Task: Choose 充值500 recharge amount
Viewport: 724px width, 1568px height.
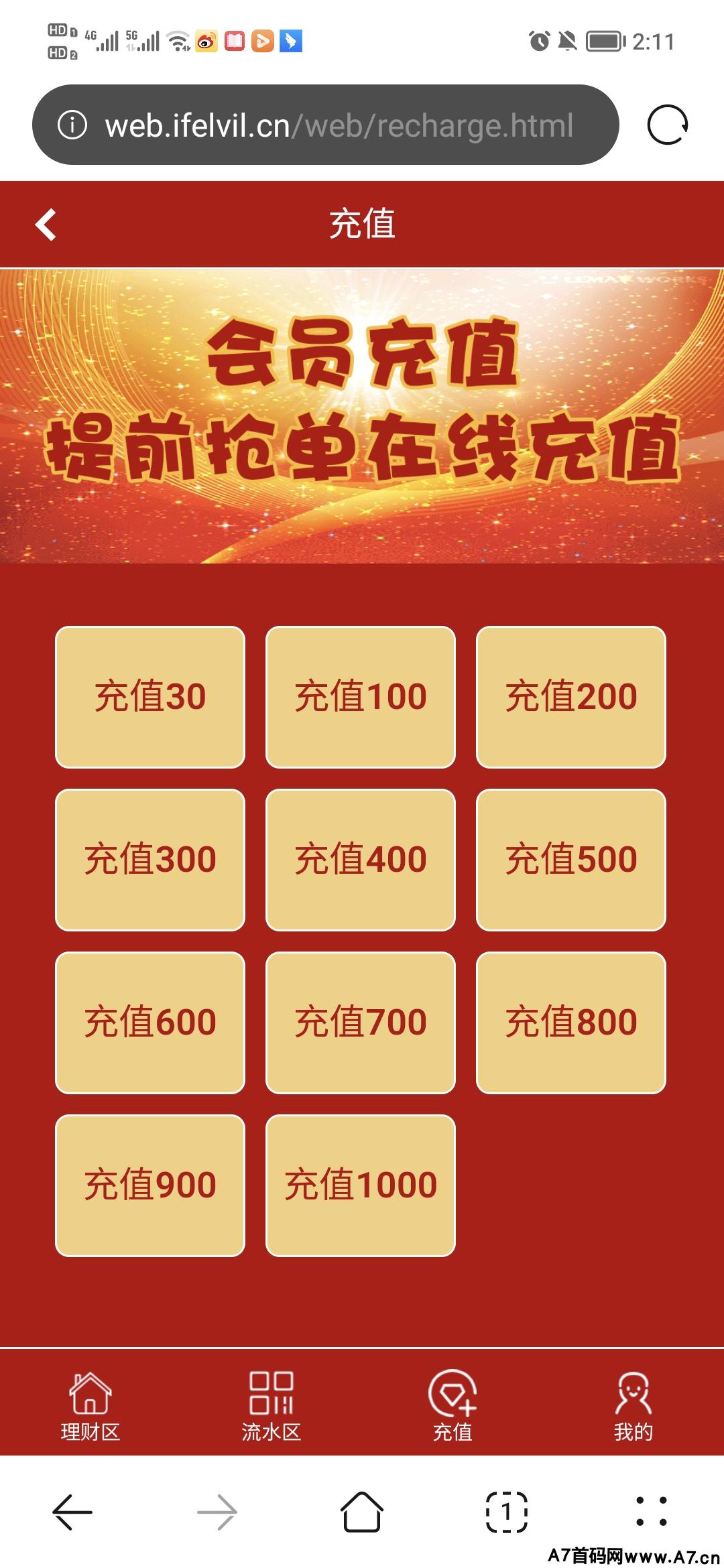Action: pyautogui.click(x=571, y=860)
